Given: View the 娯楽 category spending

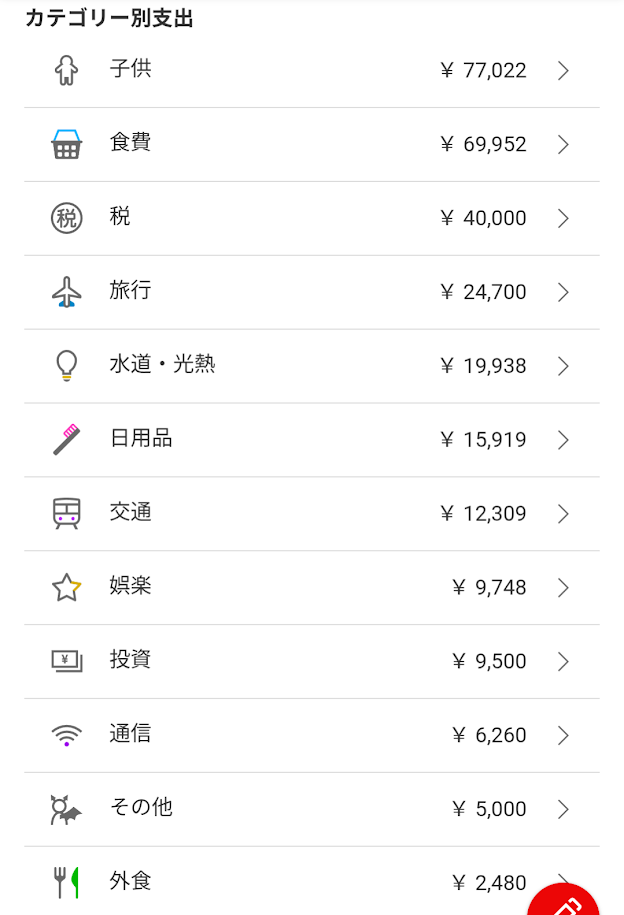Looking at the screenshot, I should tap(311, 588).
